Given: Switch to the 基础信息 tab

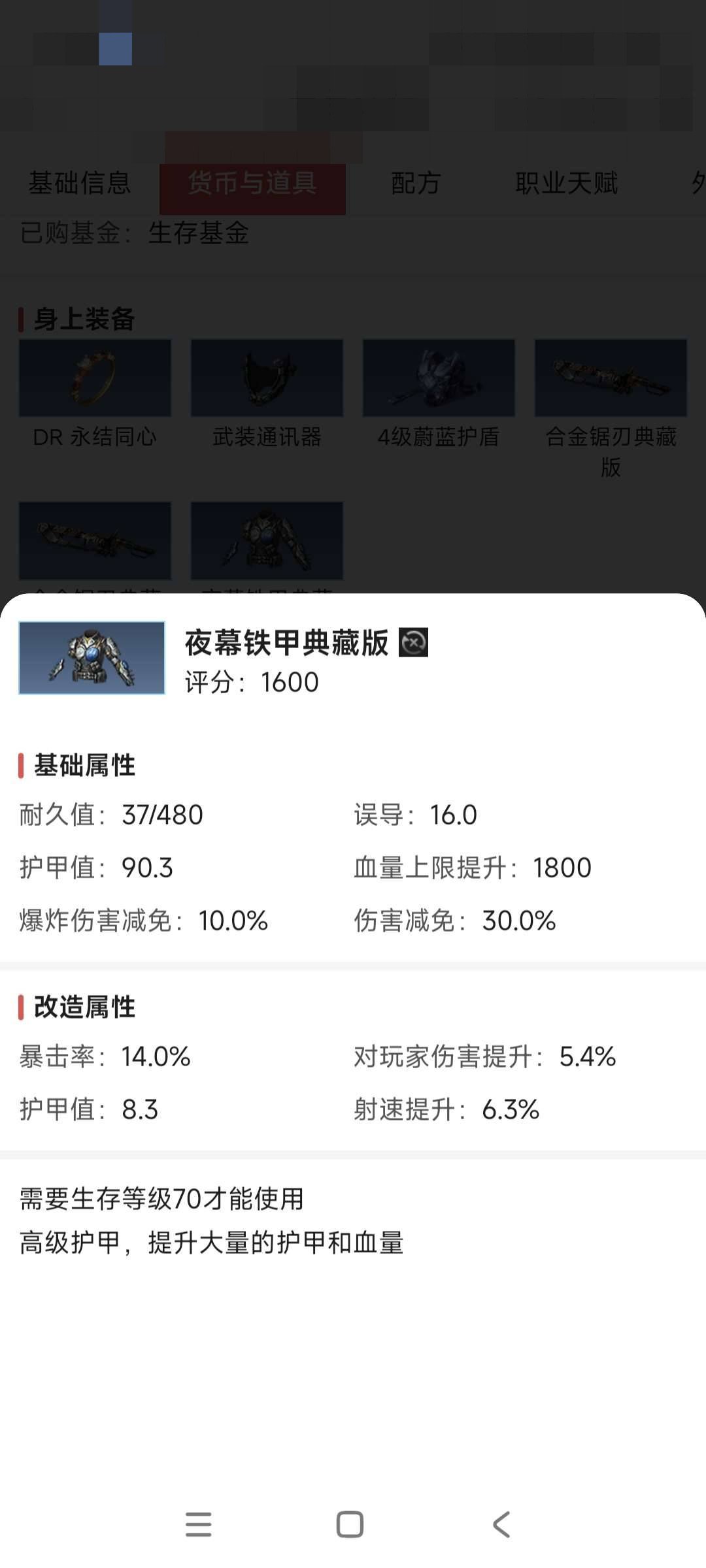Looking at the screenshot, I should tap(80, 184).
